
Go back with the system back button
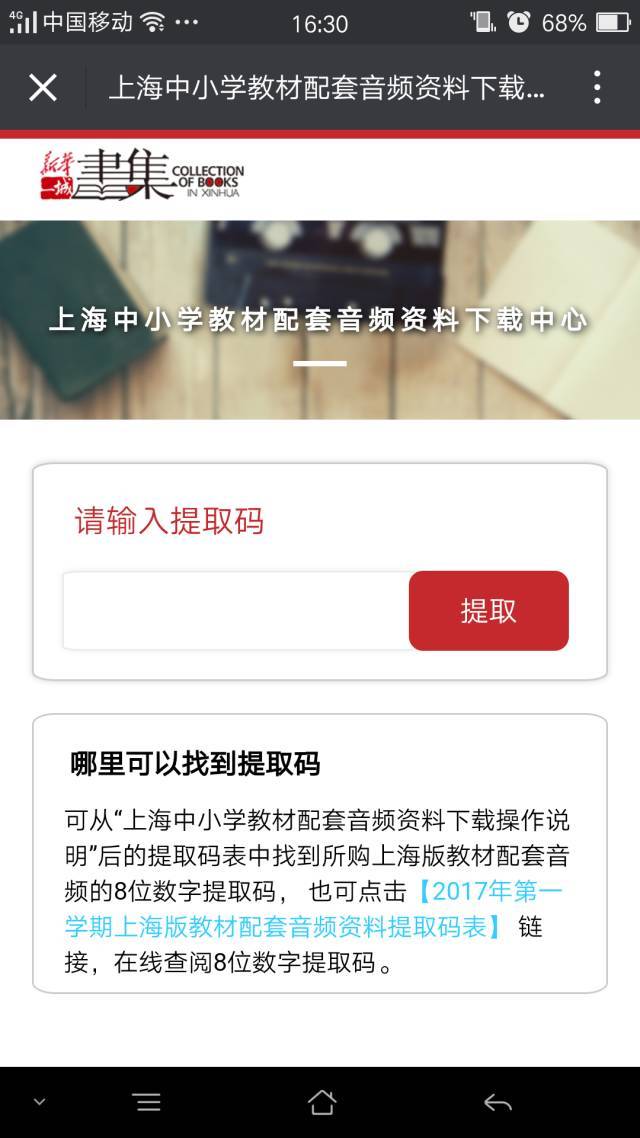[497, 1102]
